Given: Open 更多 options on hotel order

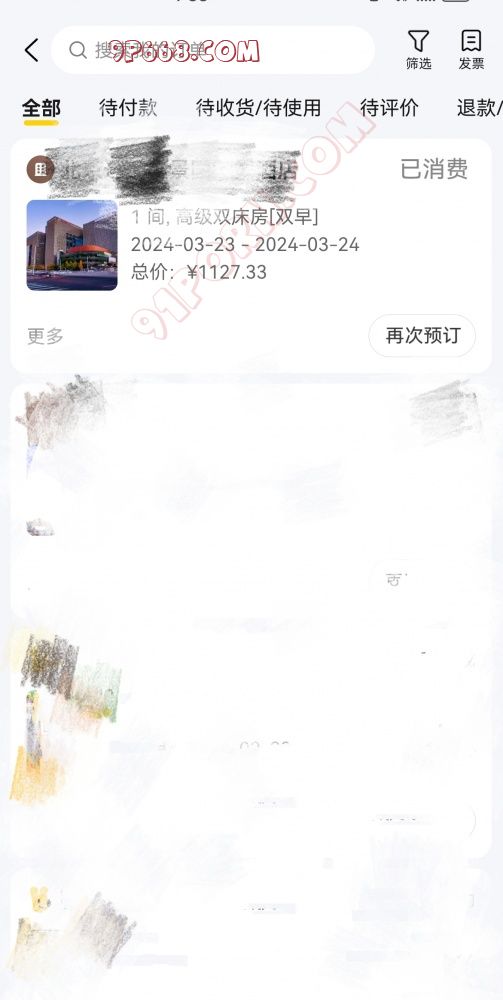Looking at the screenshot, I should tap(45, 336).
